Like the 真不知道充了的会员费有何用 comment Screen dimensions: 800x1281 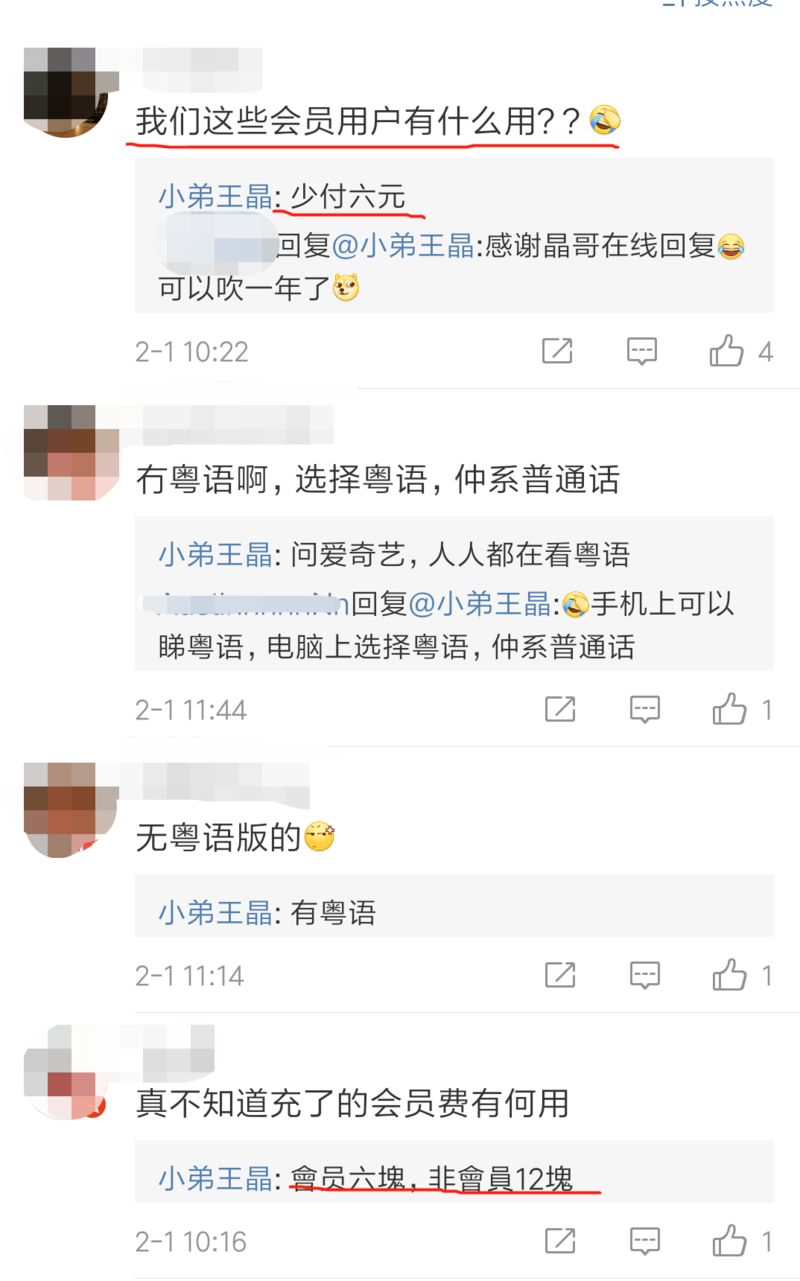coord(730,1241)
